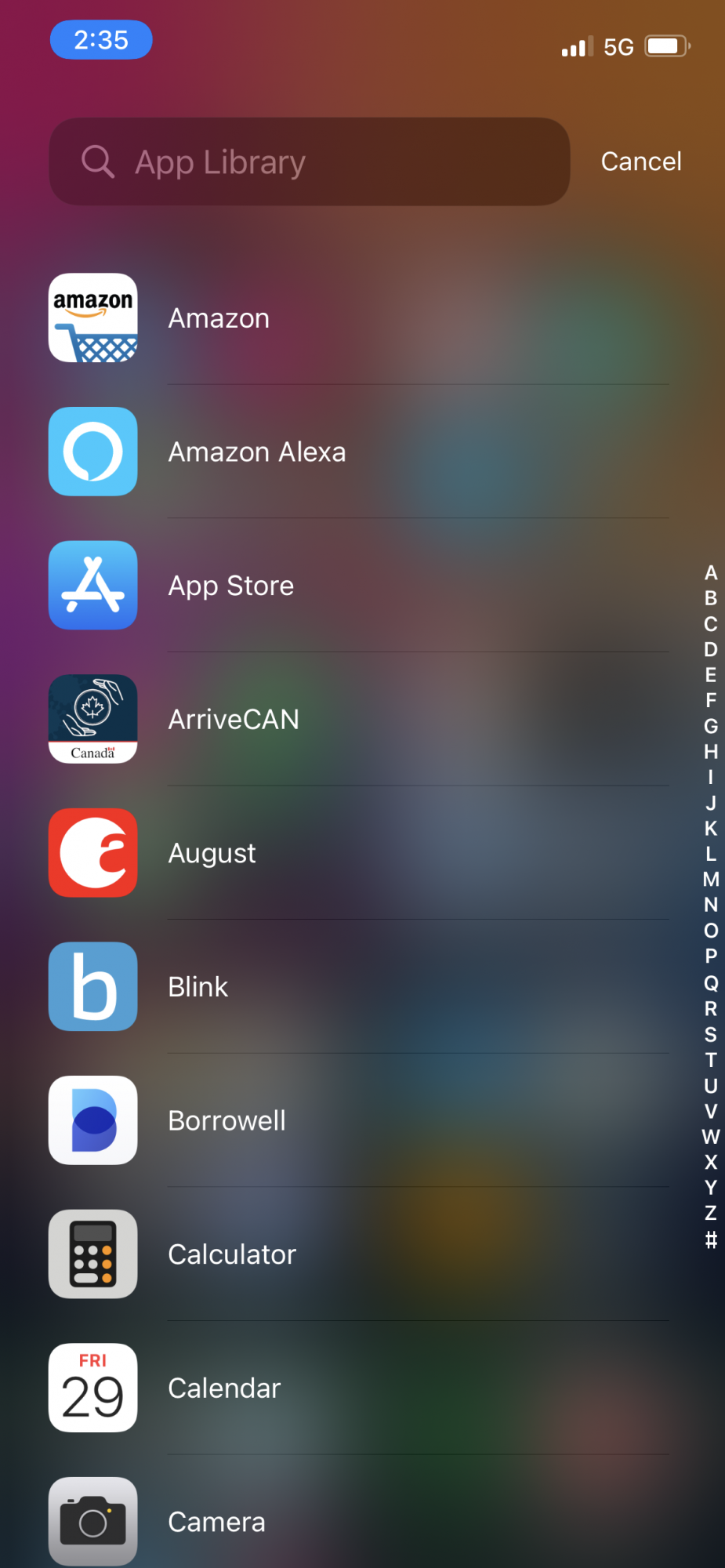Cancel the App Library search
This screenshot has width=725, height=1568.
click(640, 162)
